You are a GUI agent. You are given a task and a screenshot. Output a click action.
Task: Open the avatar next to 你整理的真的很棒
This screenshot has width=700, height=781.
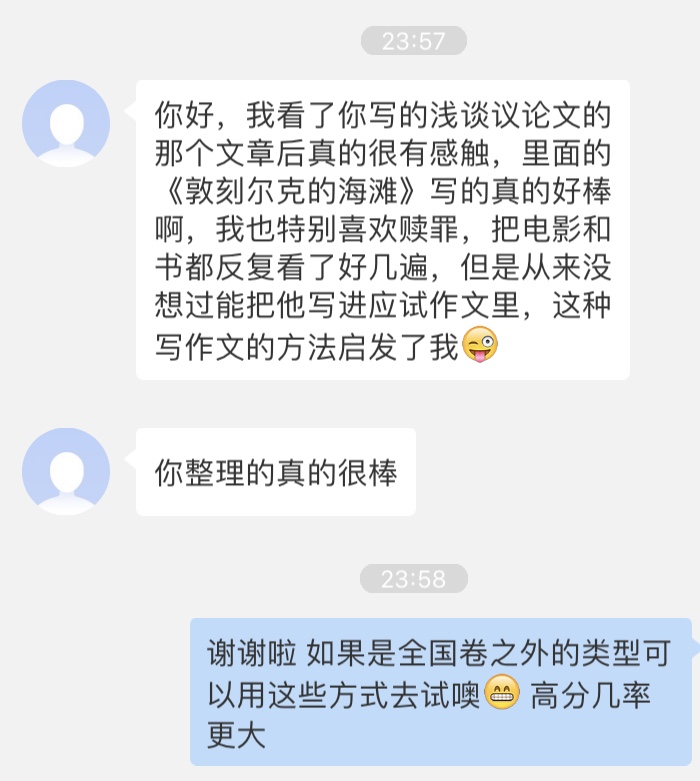[66, 472]
